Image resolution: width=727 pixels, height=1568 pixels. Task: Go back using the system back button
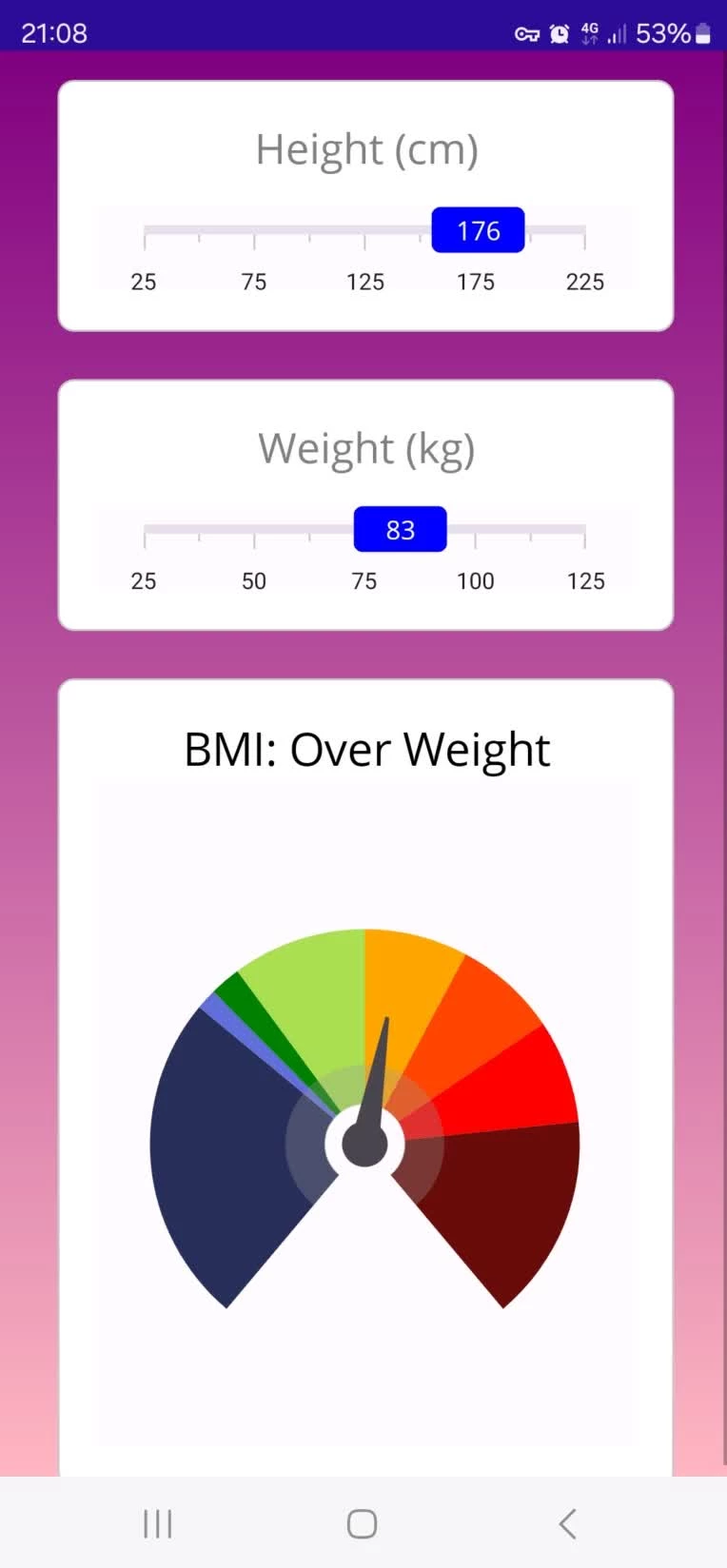[x=567, y=1523]
